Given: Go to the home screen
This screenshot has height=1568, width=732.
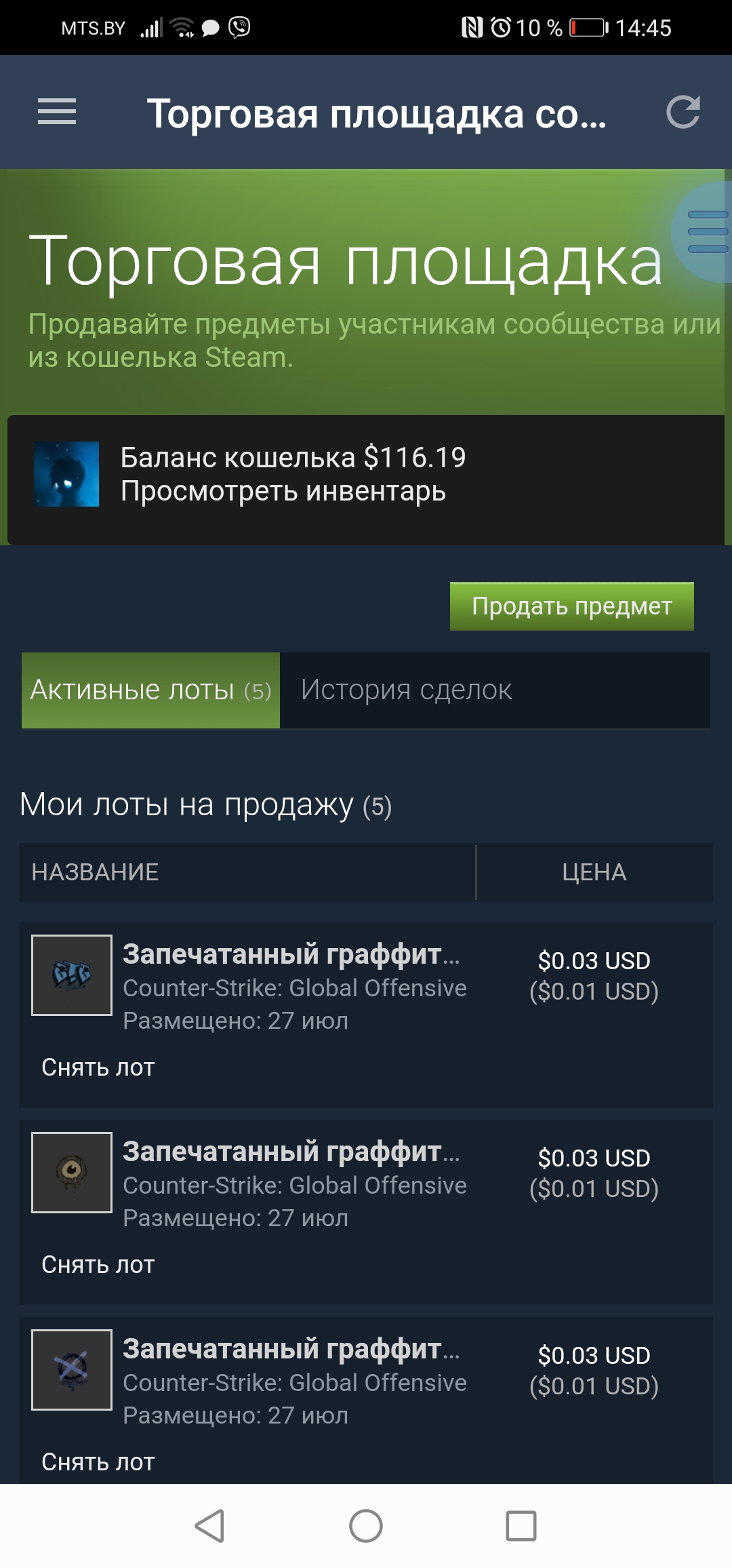Looking at the screenshot, I should (x=366, y=1526).
